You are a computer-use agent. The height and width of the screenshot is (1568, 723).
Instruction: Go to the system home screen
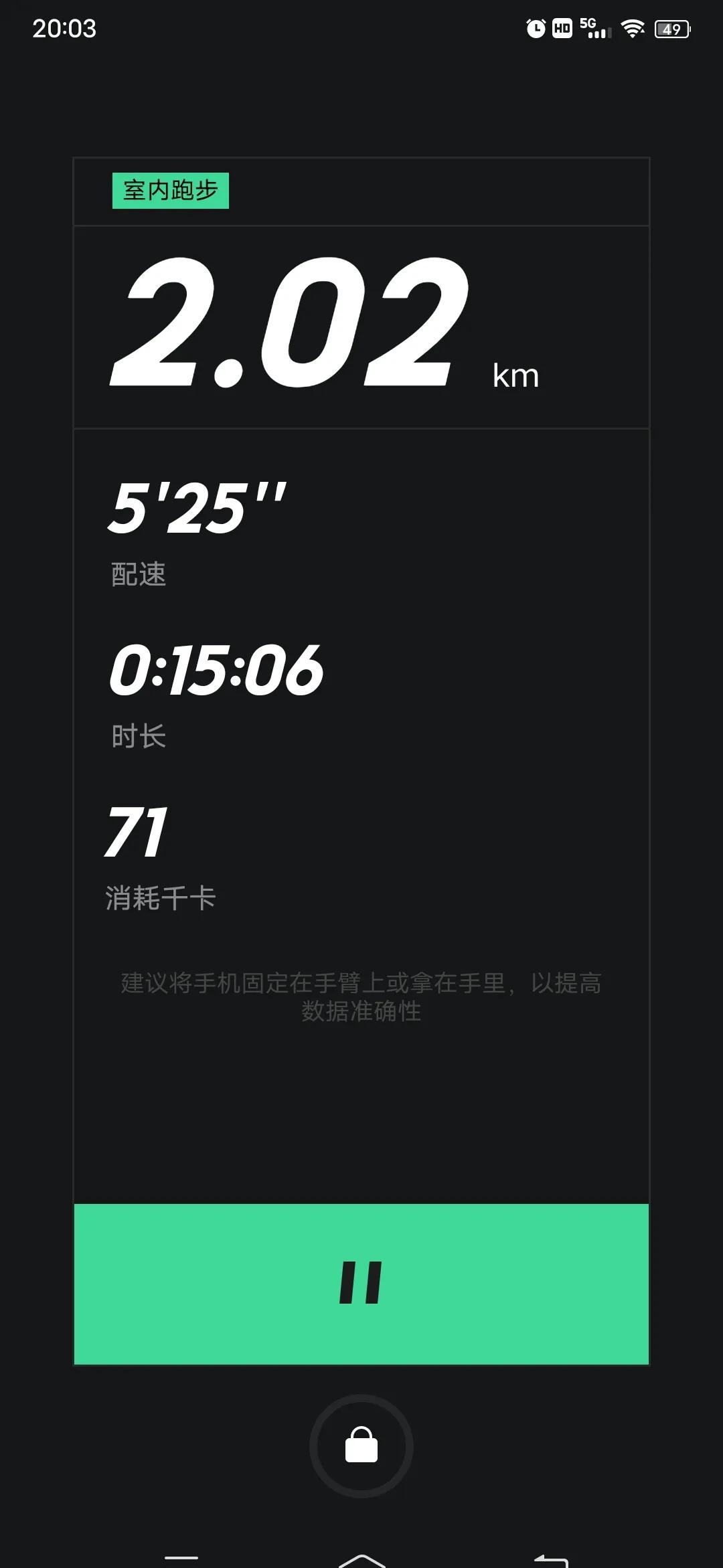(361, 1561)
